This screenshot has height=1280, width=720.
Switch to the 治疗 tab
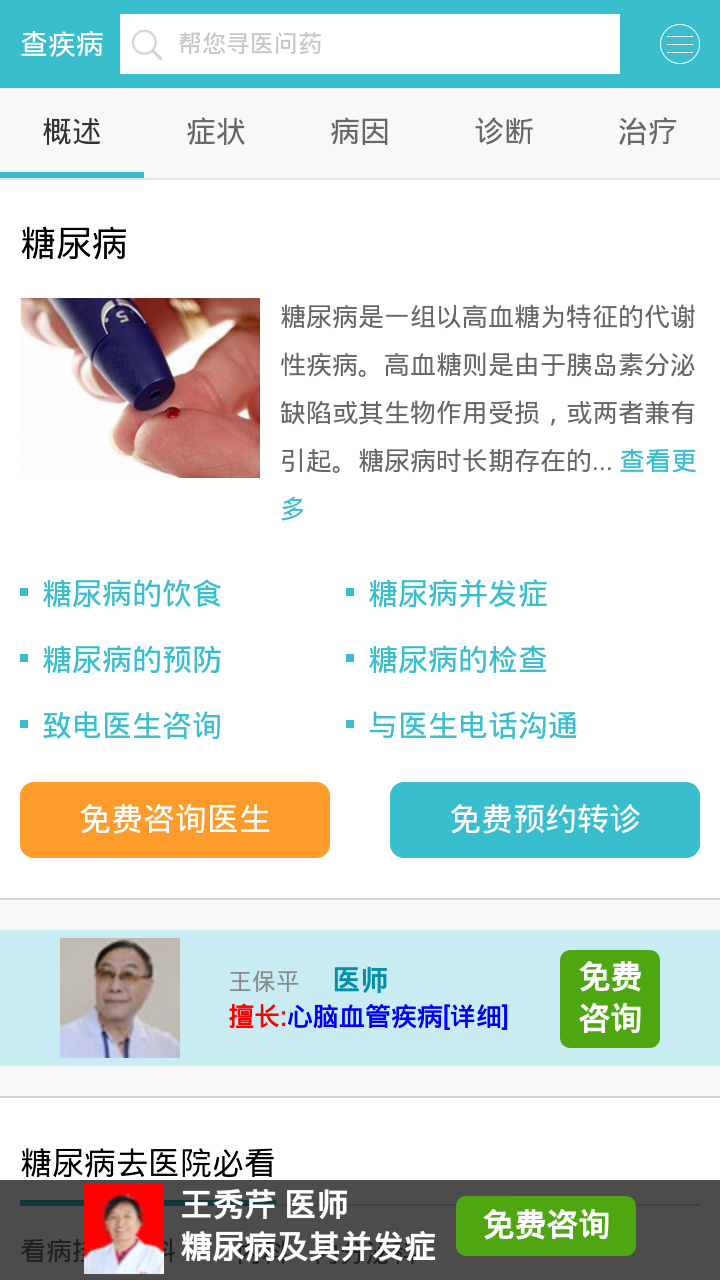pyautogui.click(x=647, y=132)
